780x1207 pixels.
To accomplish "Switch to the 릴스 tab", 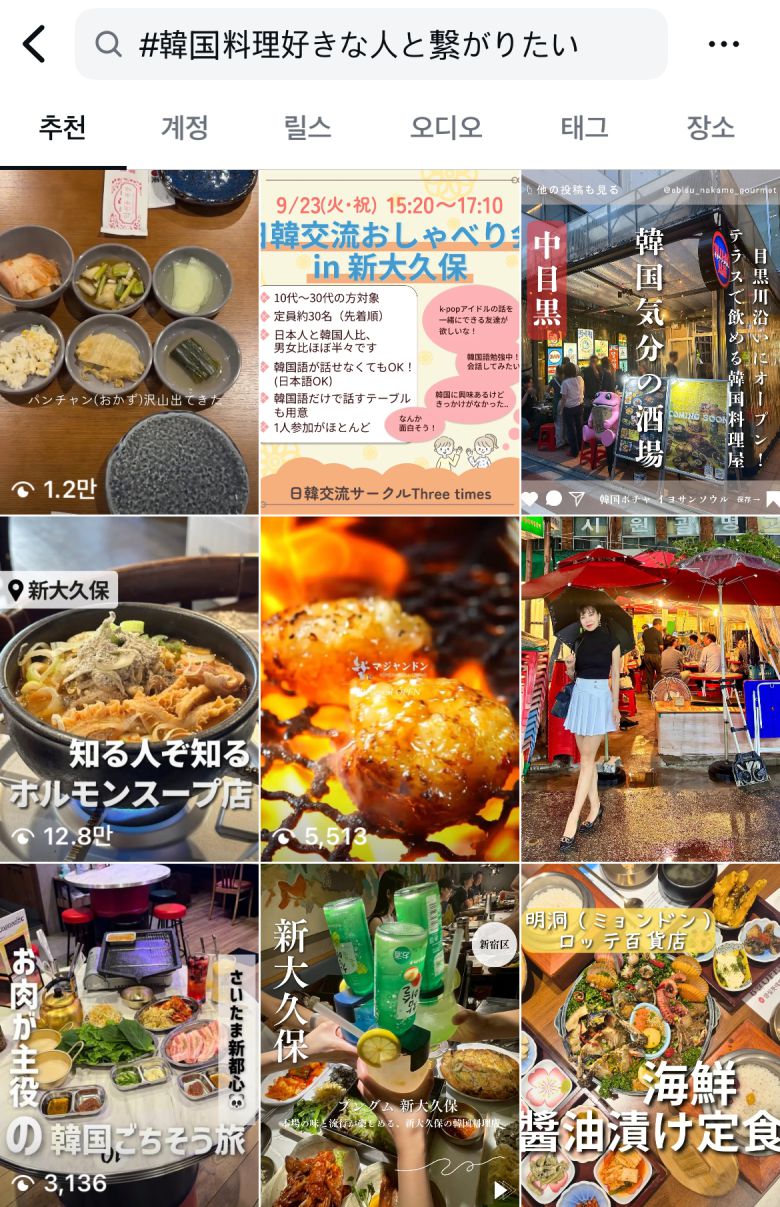I will tap(307, 127).
